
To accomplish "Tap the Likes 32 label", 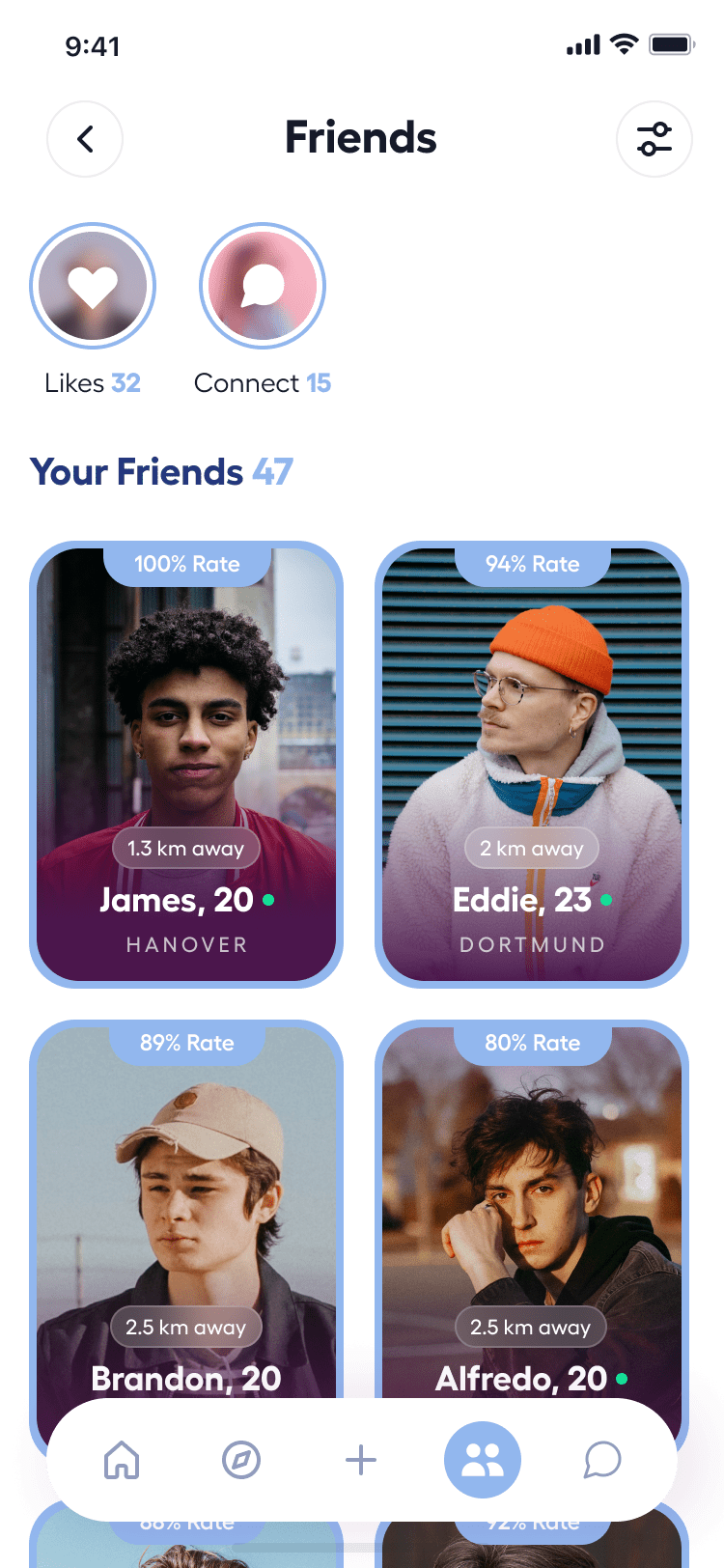I will [x=92, y=382].
